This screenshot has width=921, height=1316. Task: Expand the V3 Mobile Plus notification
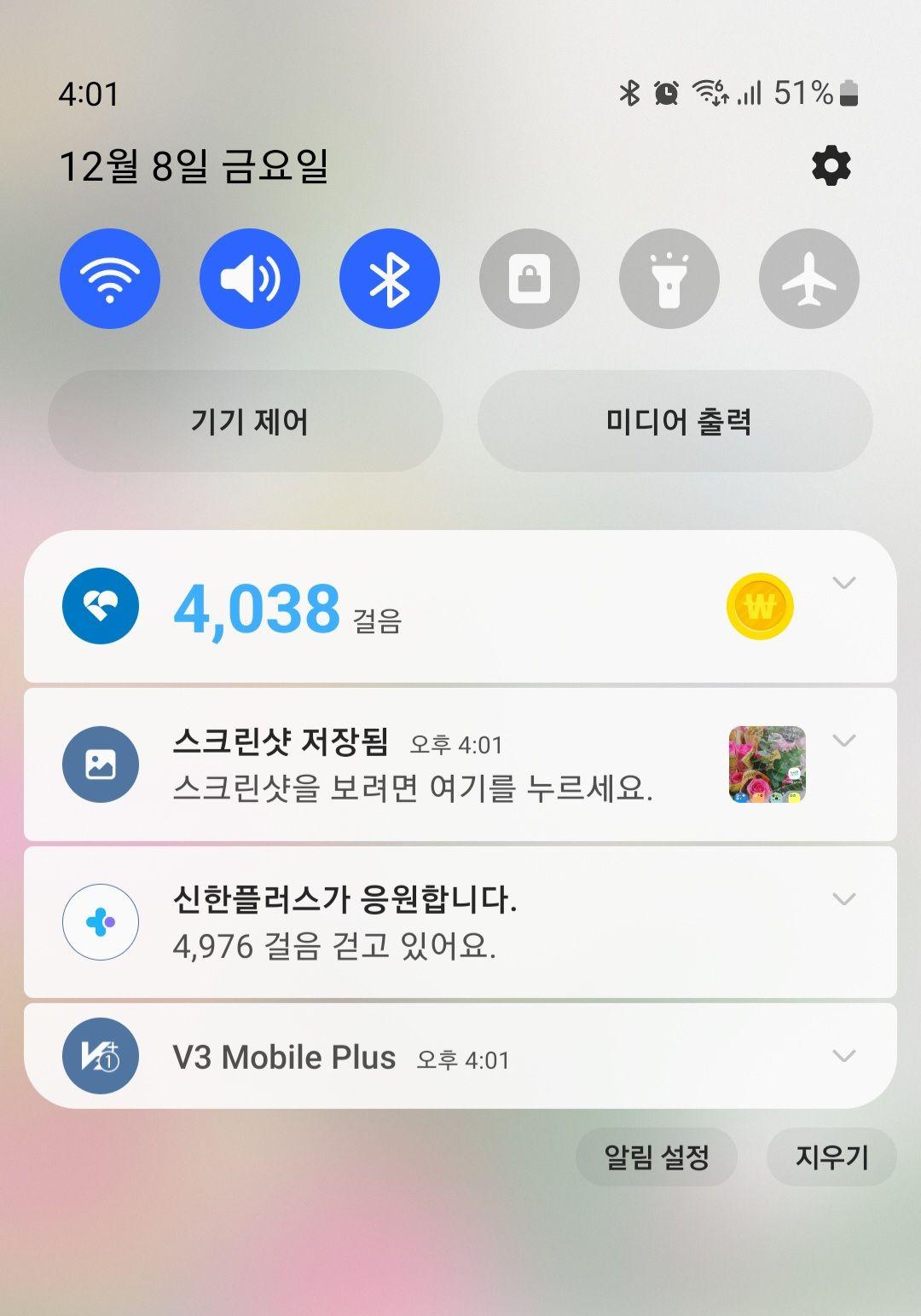coord(843,1056)
